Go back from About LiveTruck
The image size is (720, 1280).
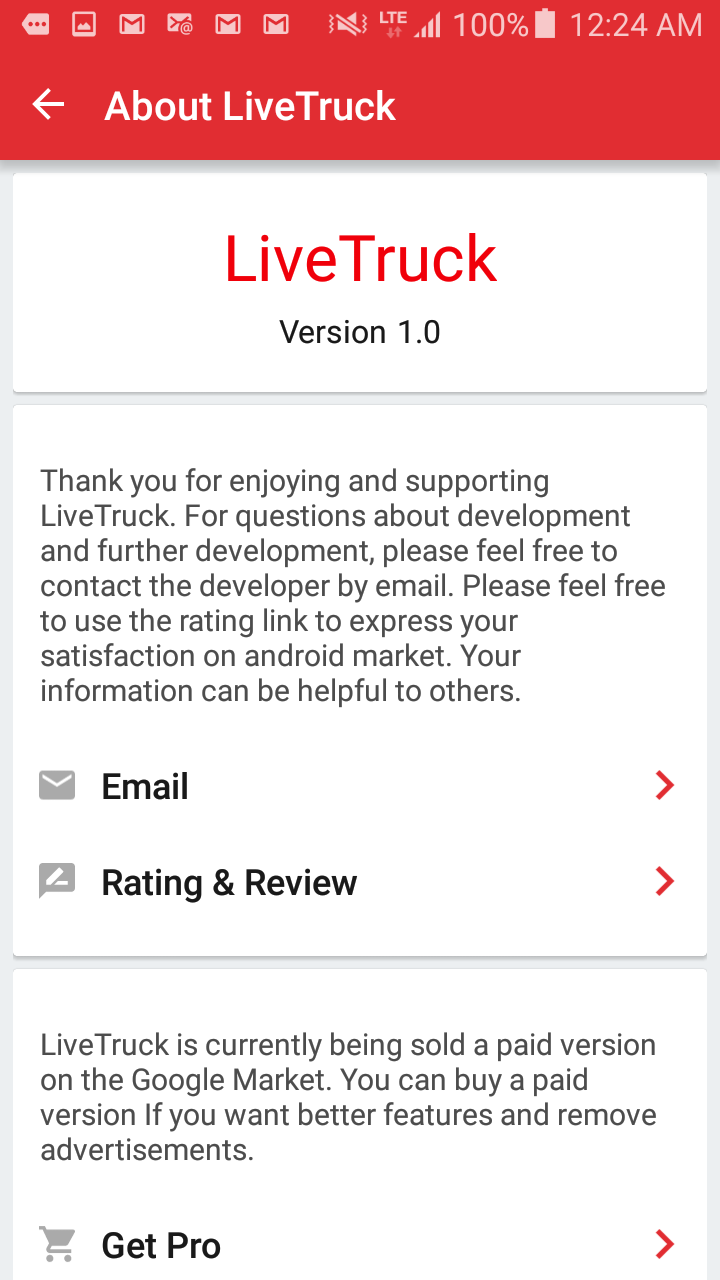click(48, 105)
